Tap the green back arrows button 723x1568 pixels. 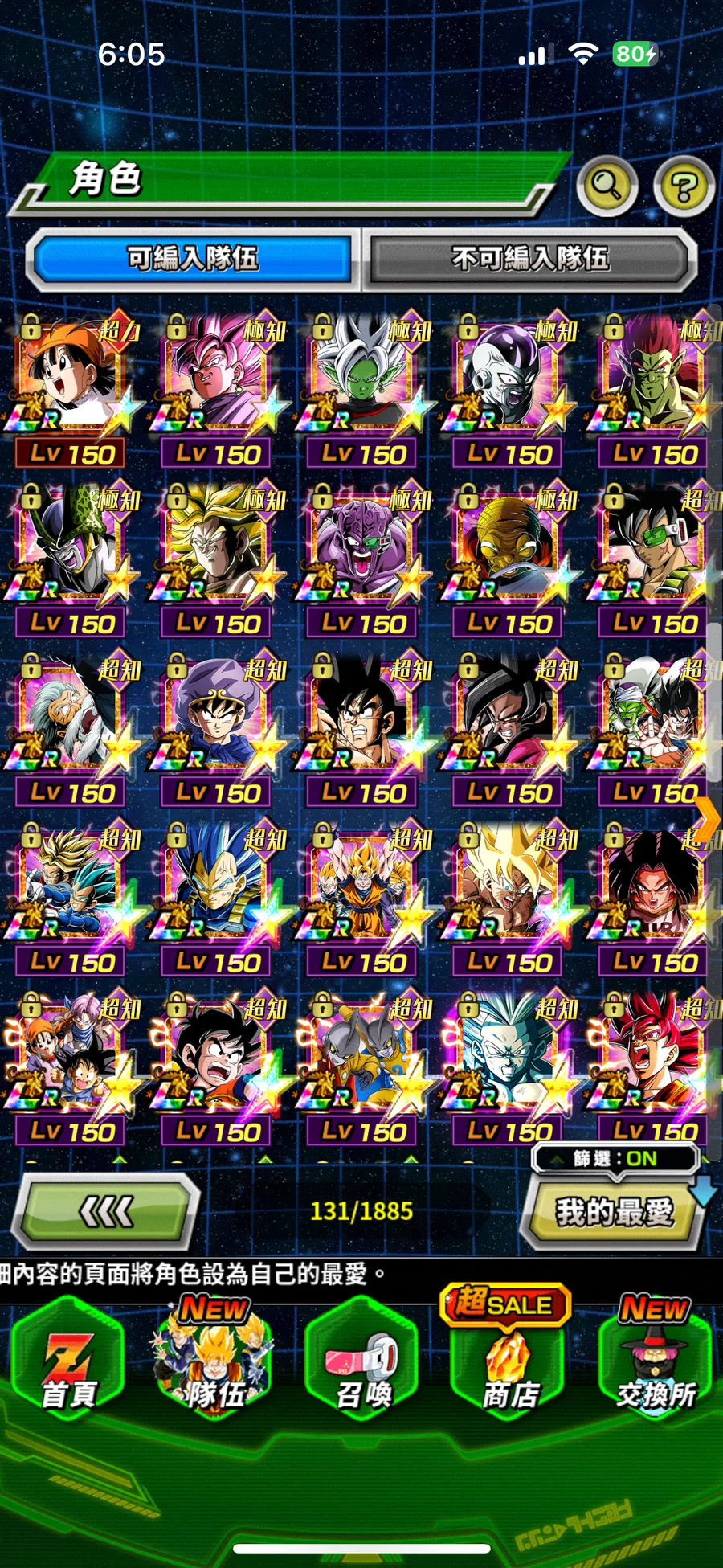pyautogui.click(x=107, y=1211)
